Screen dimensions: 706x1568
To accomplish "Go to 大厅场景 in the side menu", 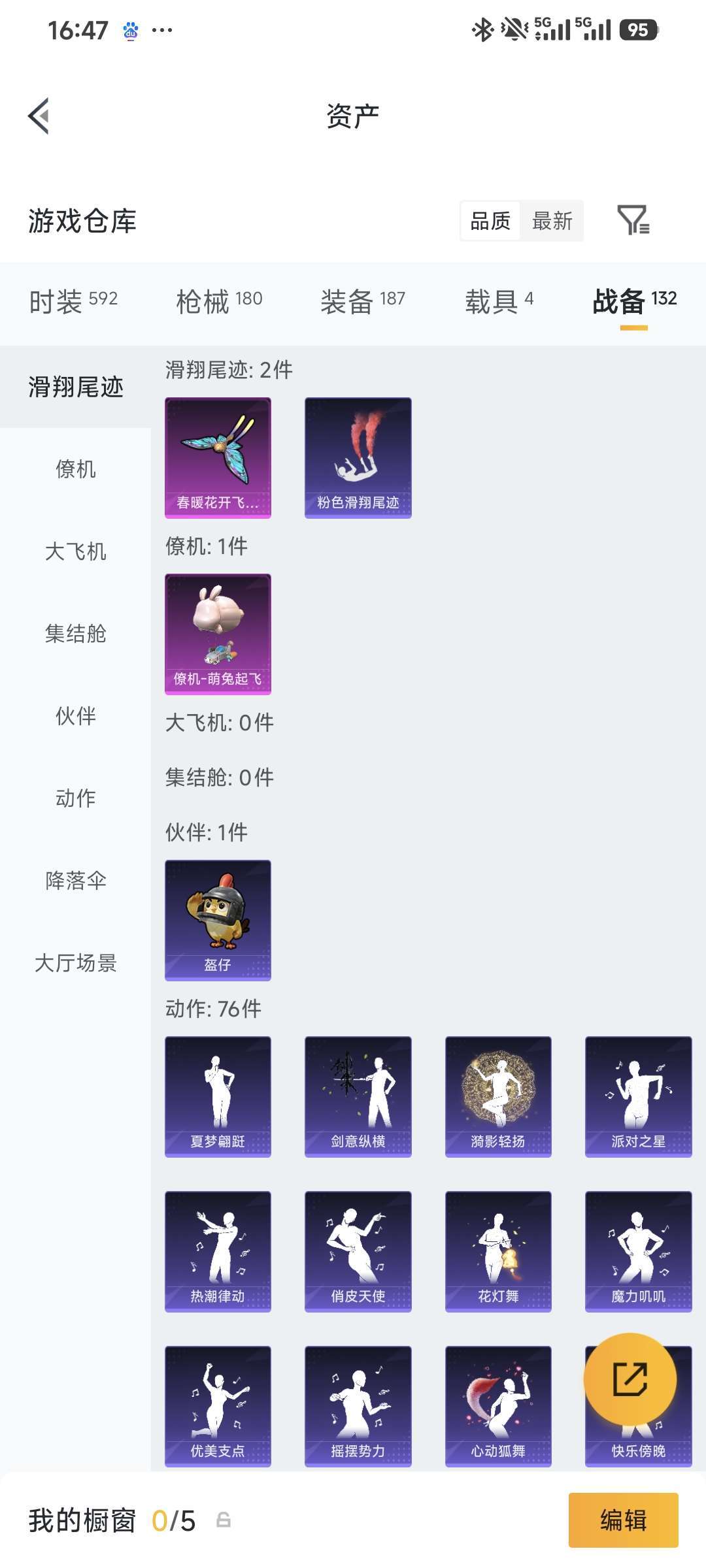I will (x=75, y=963).
